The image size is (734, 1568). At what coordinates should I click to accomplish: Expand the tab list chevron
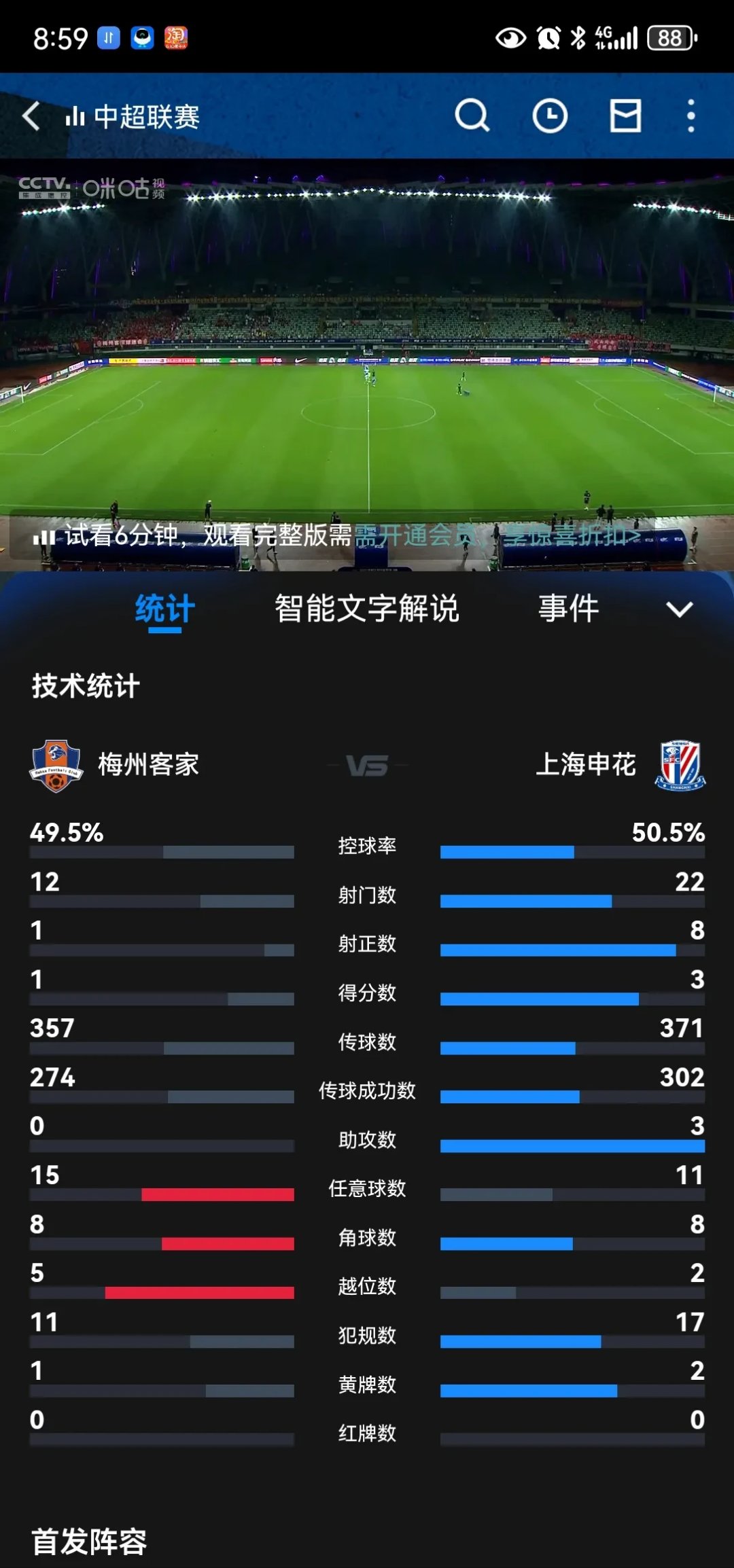tap(679, 609)
